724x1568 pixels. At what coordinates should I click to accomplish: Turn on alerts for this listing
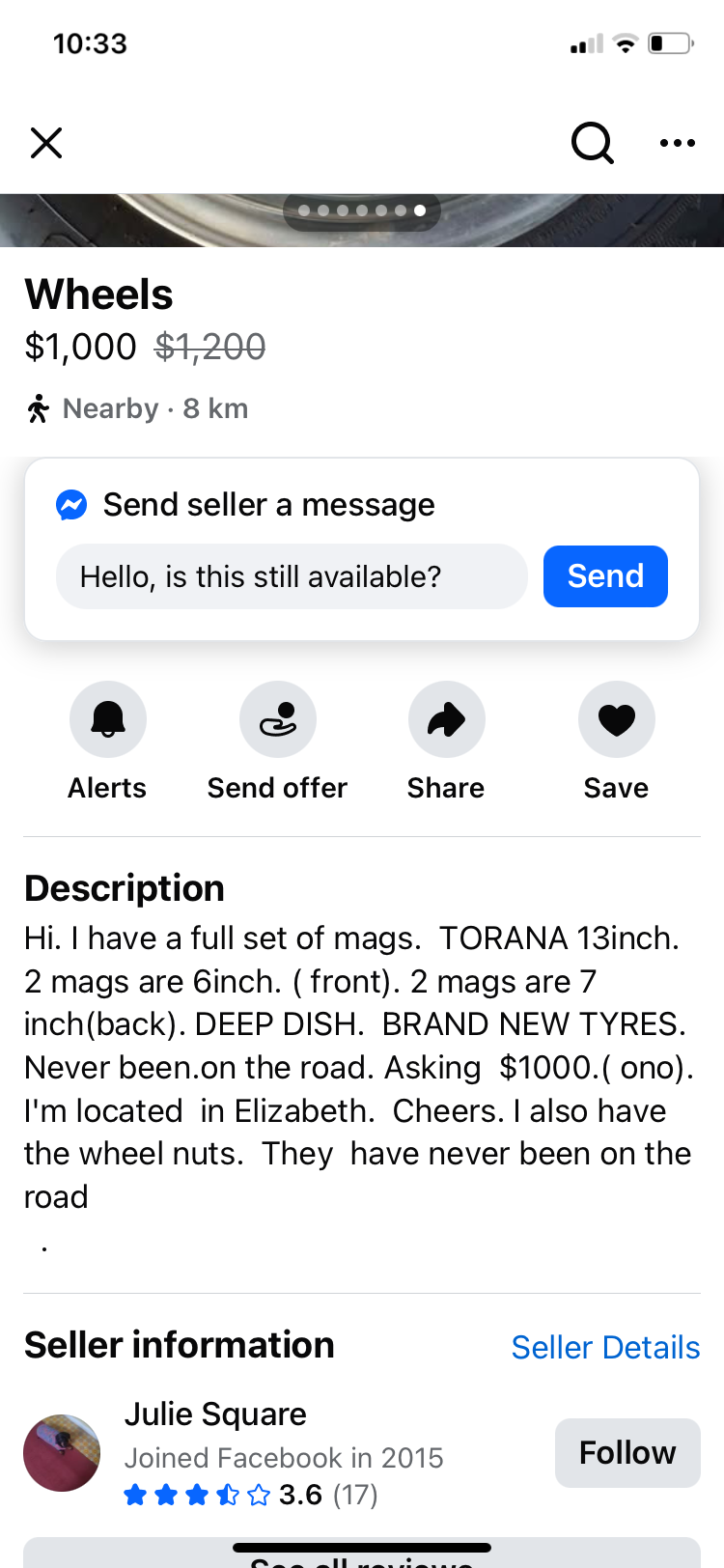(x=107, y=720)
